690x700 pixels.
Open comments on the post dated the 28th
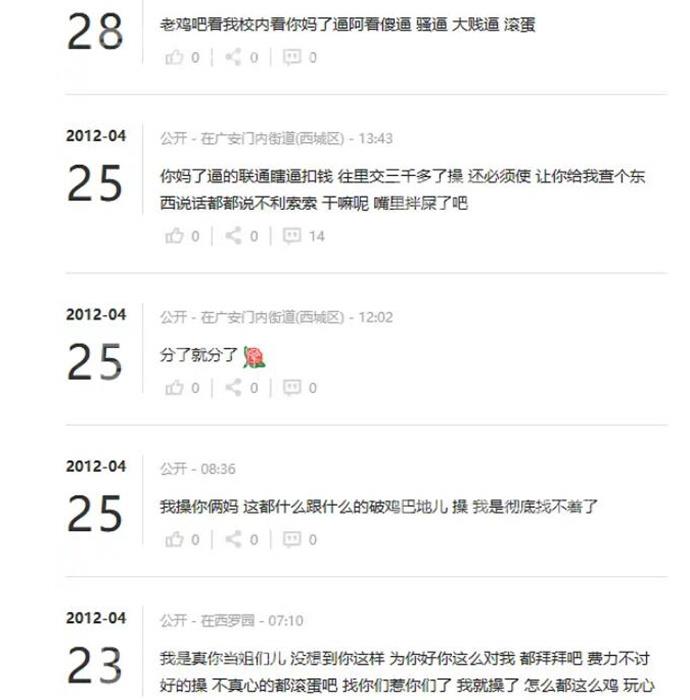292,58
